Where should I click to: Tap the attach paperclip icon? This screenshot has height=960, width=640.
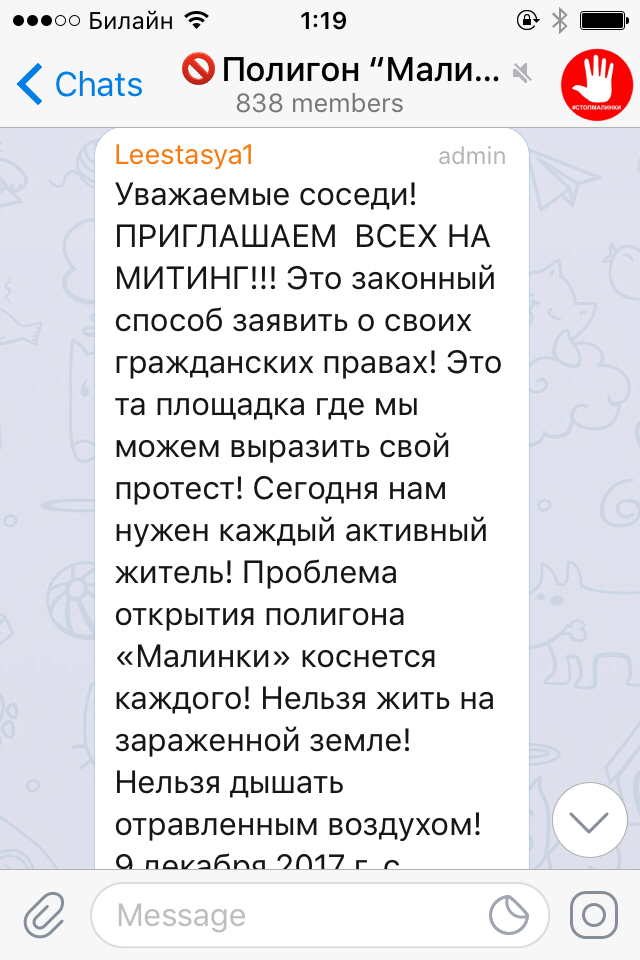point(43,914)
